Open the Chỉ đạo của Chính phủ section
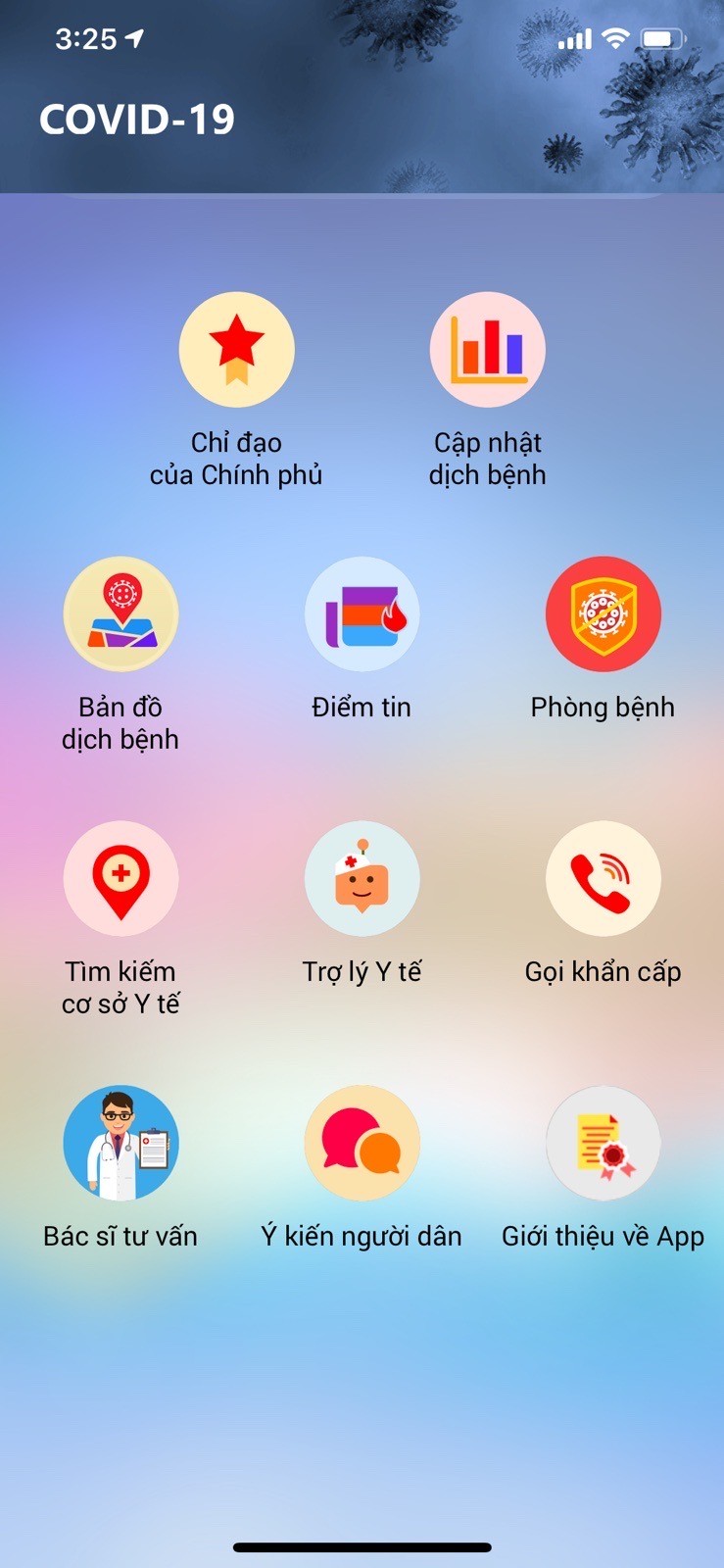 click(x=237, y=349)
